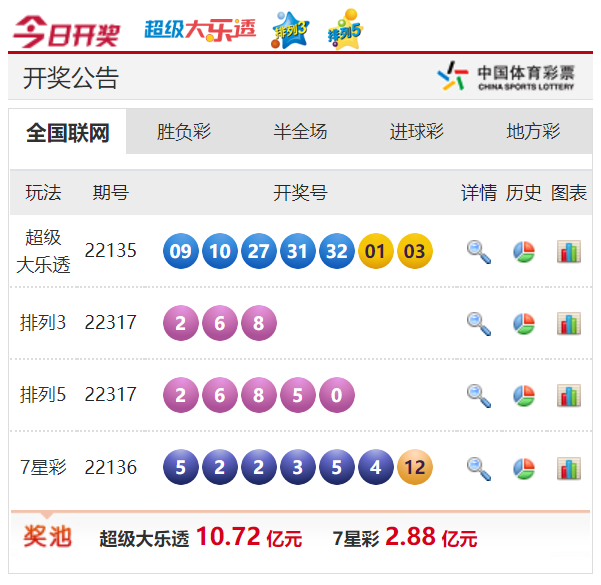Screen dimensions: 601x585
Task: Open history for 超级大乐透
Action: click(524, 251)
